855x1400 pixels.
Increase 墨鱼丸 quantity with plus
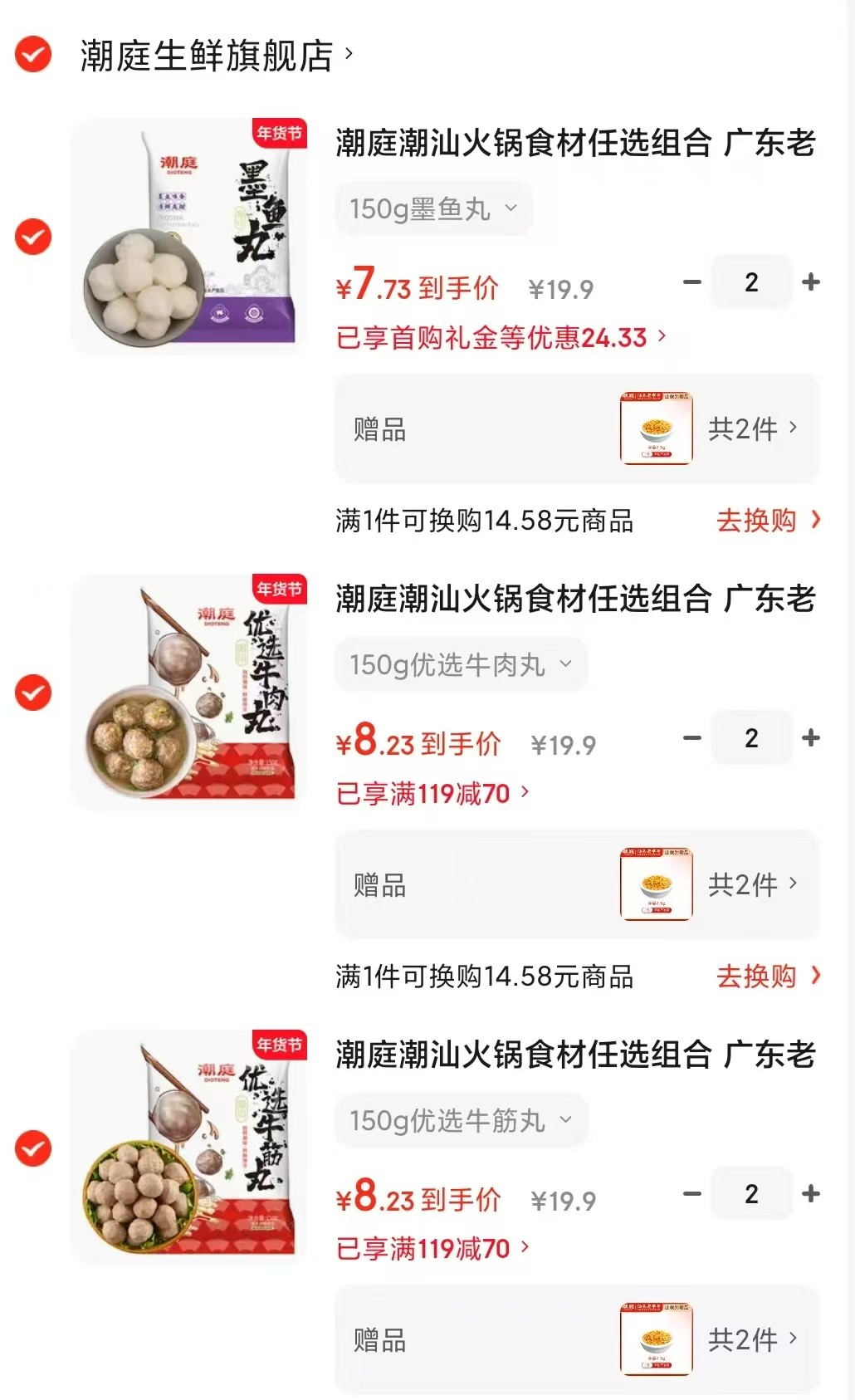coord(811,282)
